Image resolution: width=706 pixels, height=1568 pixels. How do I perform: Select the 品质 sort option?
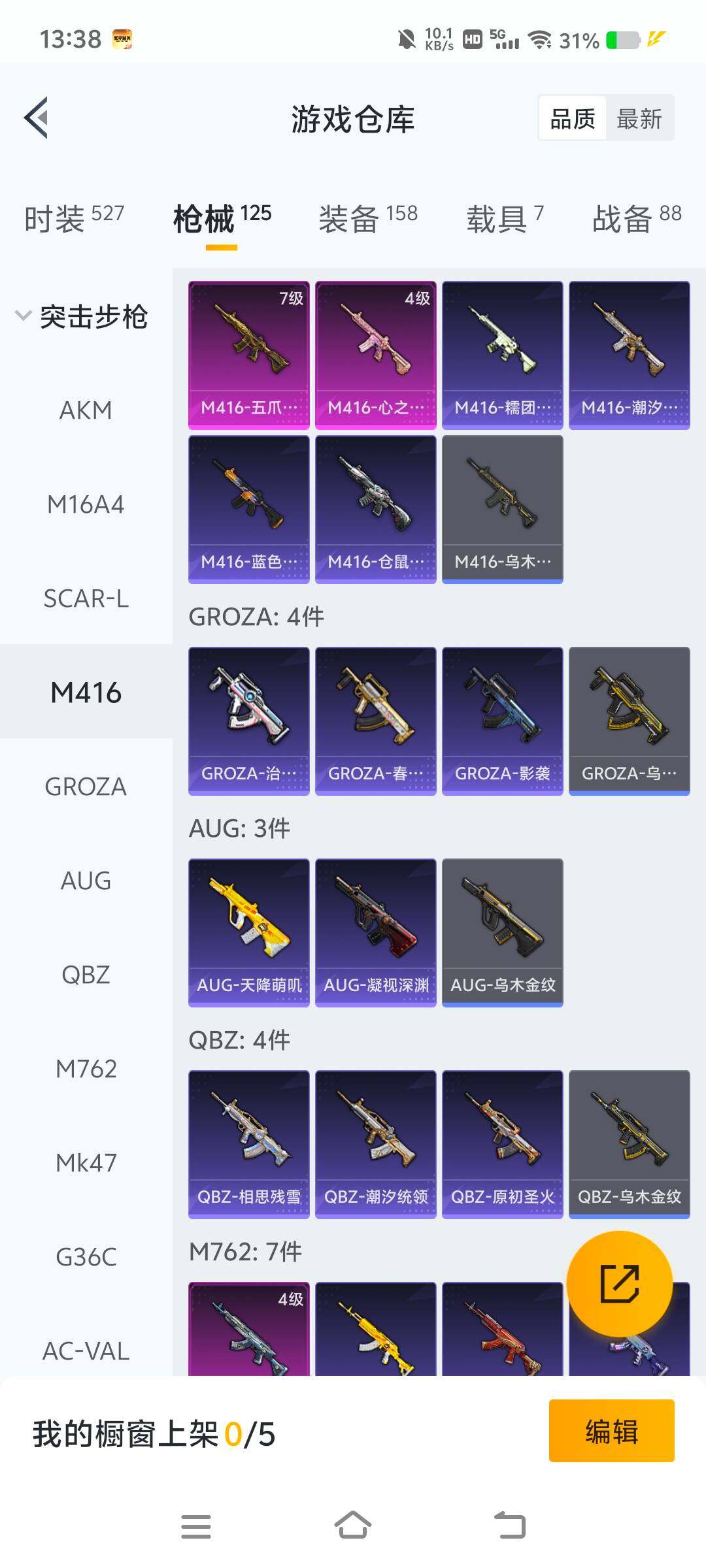click(573, 119)
